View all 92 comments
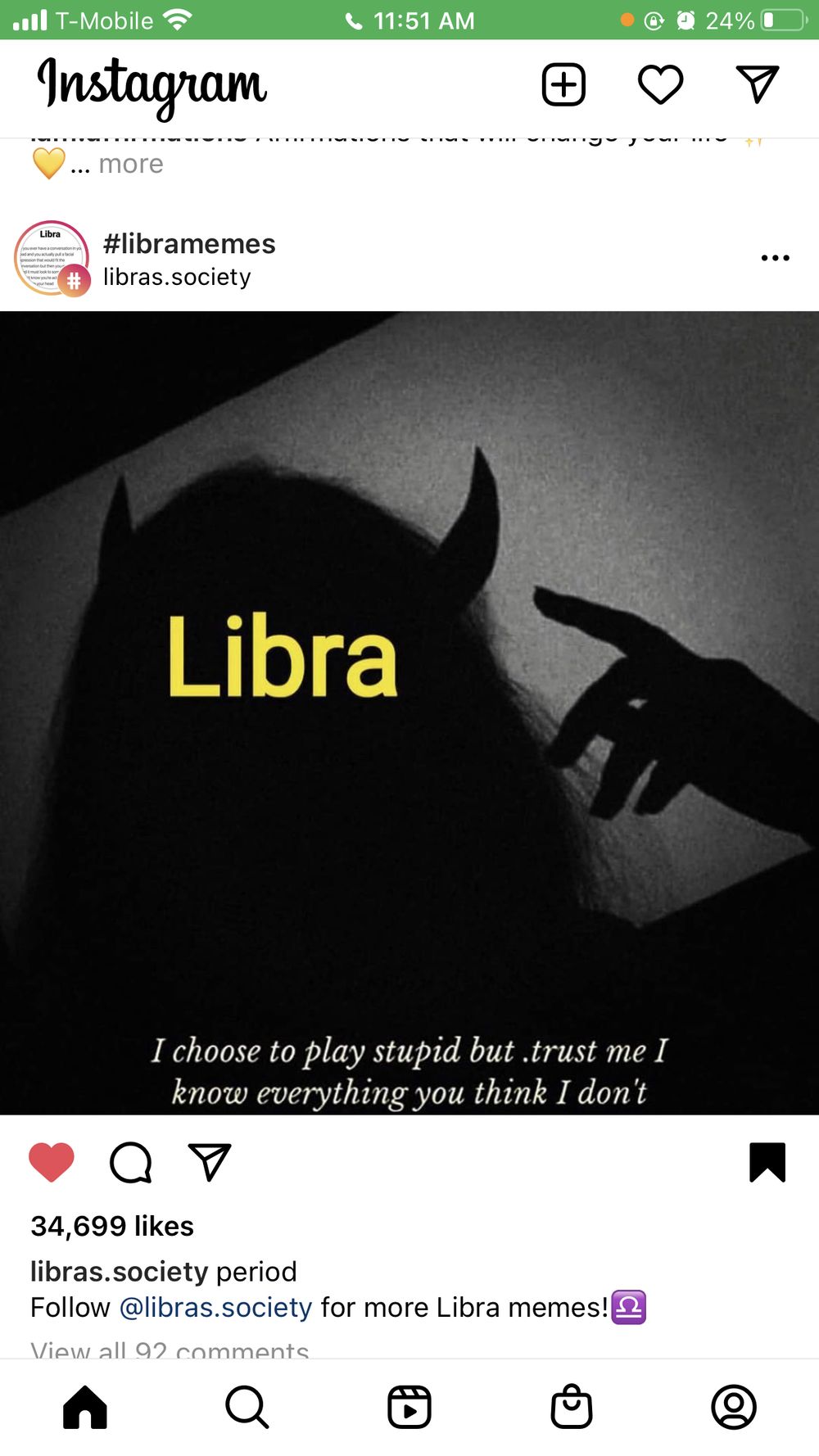The width and height of the screenshot is (819, 1456). click(170, 1350)
